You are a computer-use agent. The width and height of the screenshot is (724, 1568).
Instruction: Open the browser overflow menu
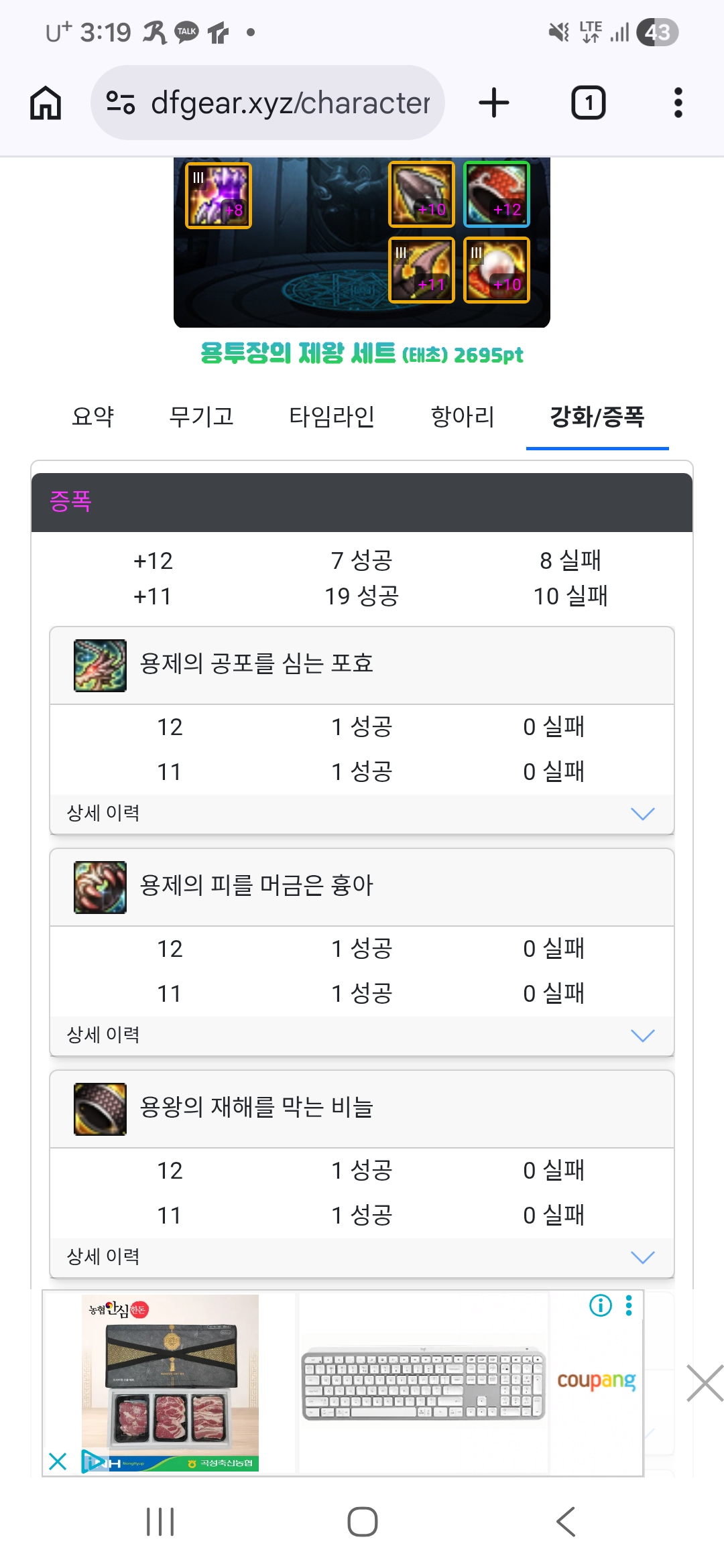pyautogui.click(x=678, y=103)
